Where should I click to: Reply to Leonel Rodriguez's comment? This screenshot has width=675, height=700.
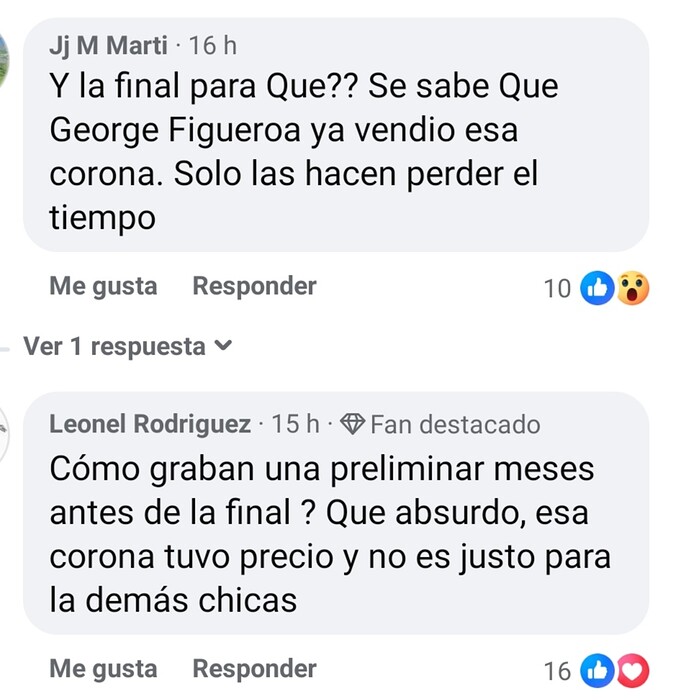click(x=254, y=668)
